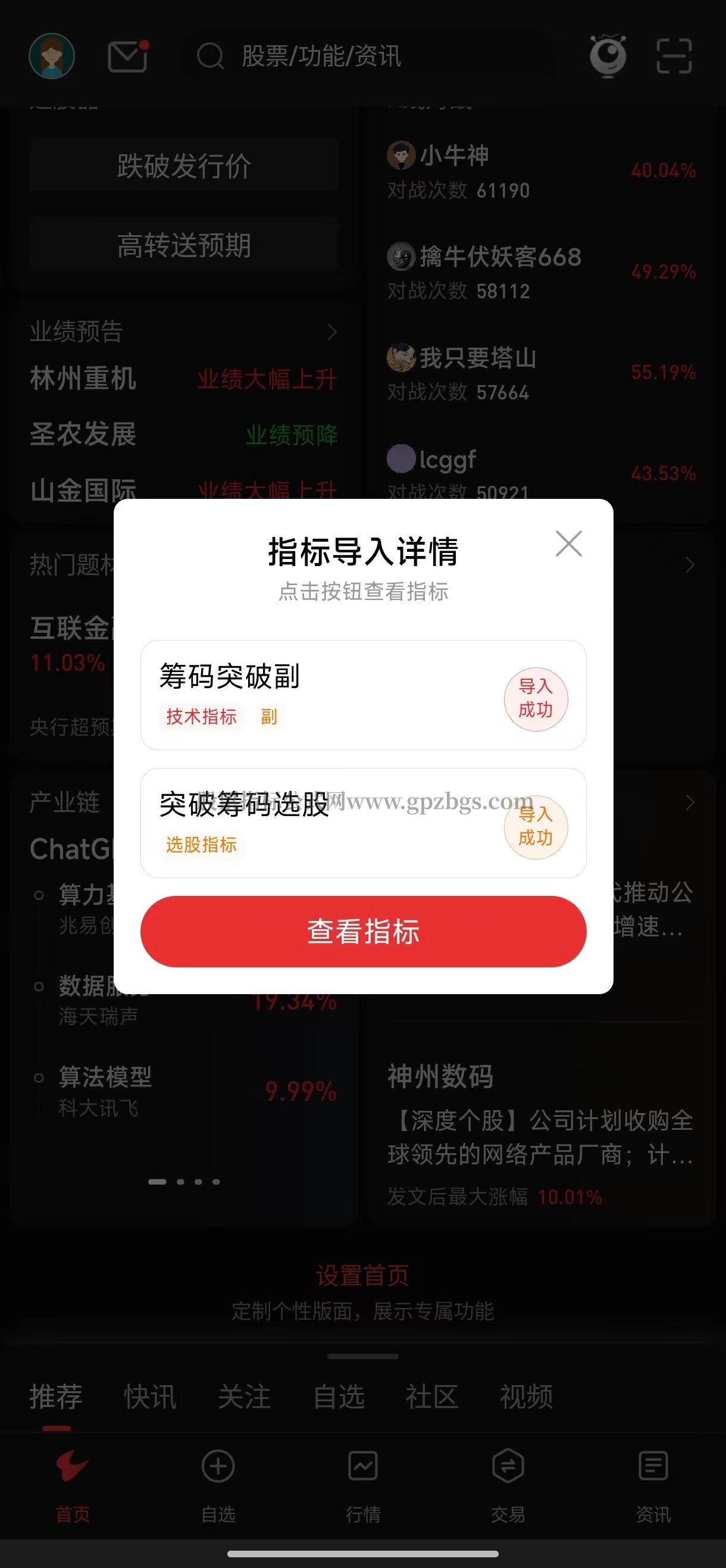Image resolution: width=726 pixels, height=1568 pixels.
Task: Close the 指标导入详情 dialog
Action: click(568, 544)
